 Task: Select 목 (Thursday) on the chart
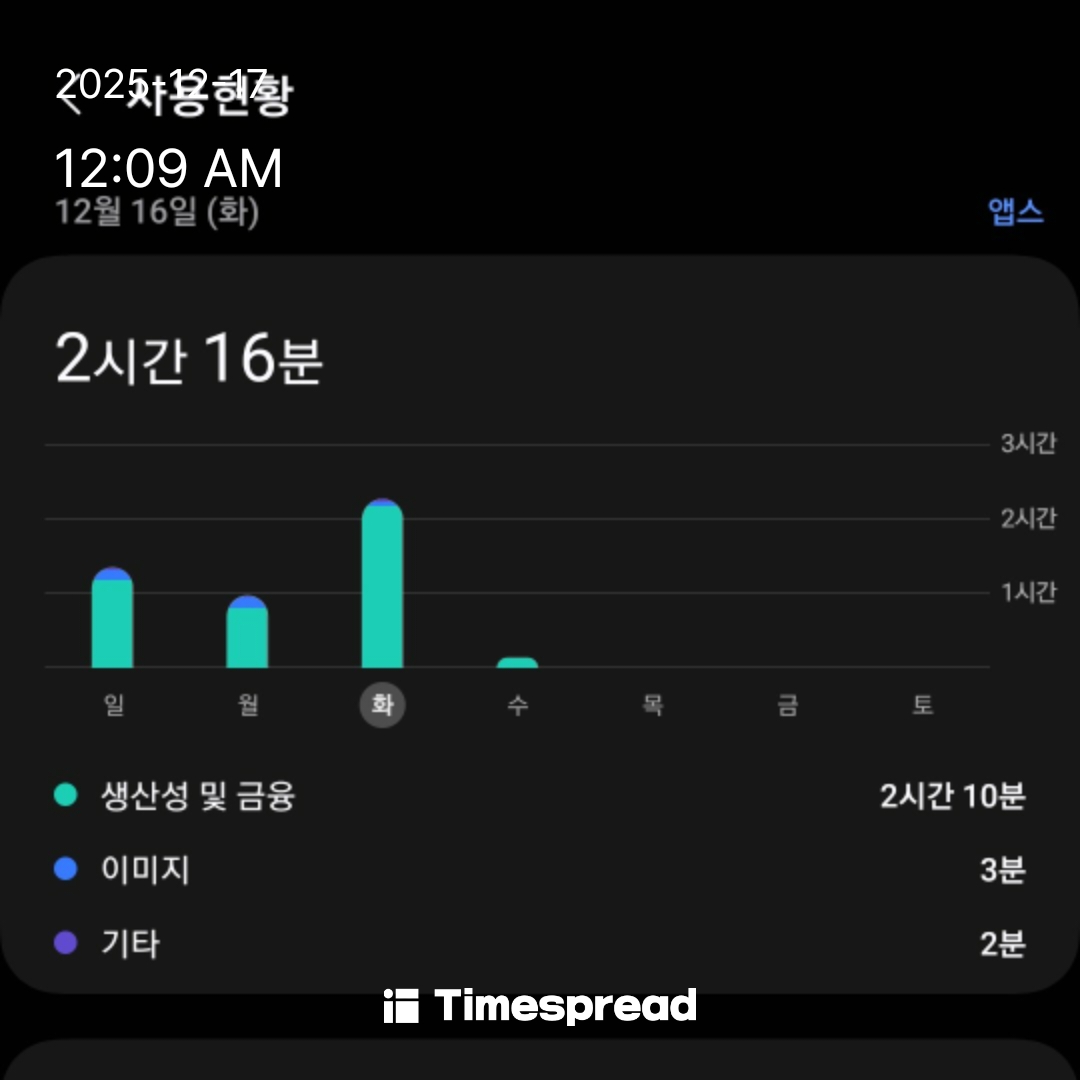pyautogui.click(x=652, y=705)
